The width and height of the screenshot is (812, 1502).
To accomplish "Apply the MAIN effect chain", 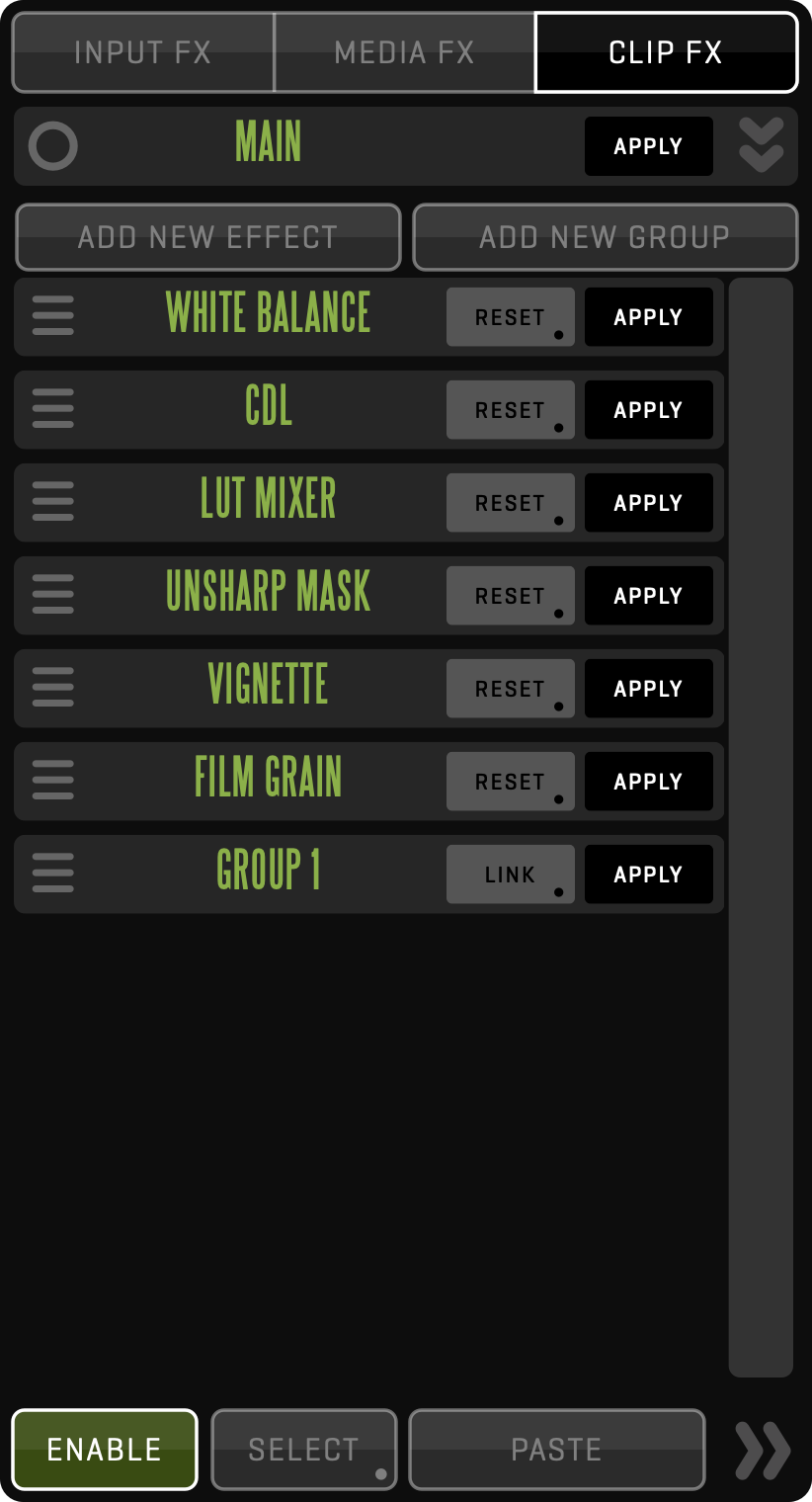I will click(648, 146).
